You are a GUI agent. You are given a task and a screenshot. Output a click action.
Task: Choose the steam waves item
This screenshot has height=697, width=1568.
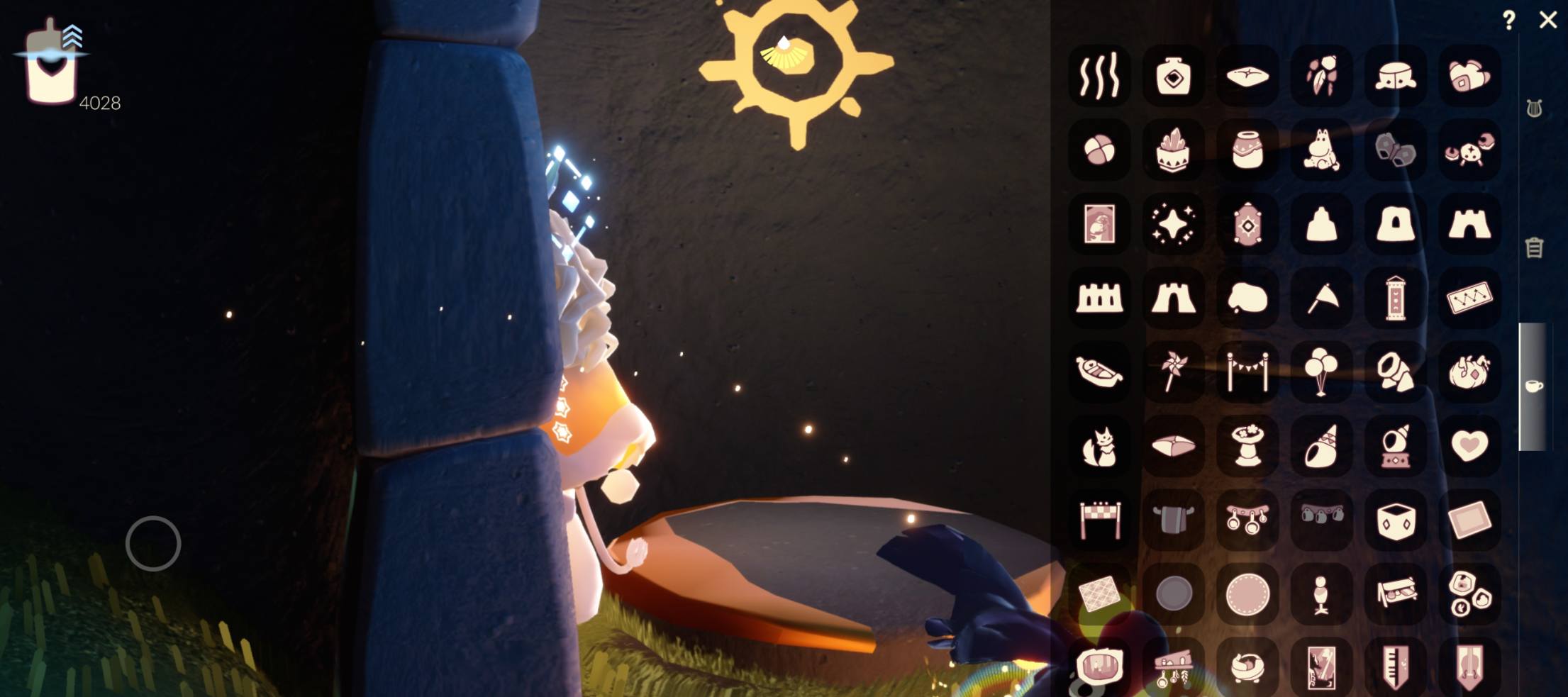(x=1099, y=76)
